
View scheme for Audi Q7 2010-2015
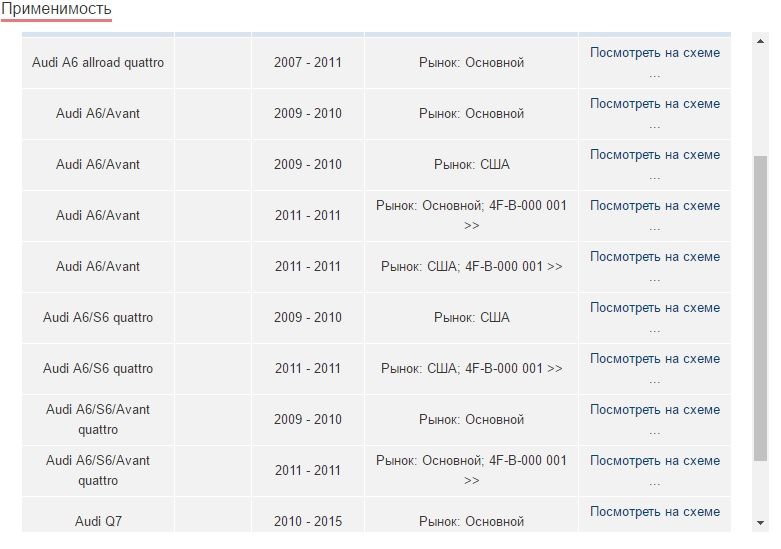[x=654, y=512]
